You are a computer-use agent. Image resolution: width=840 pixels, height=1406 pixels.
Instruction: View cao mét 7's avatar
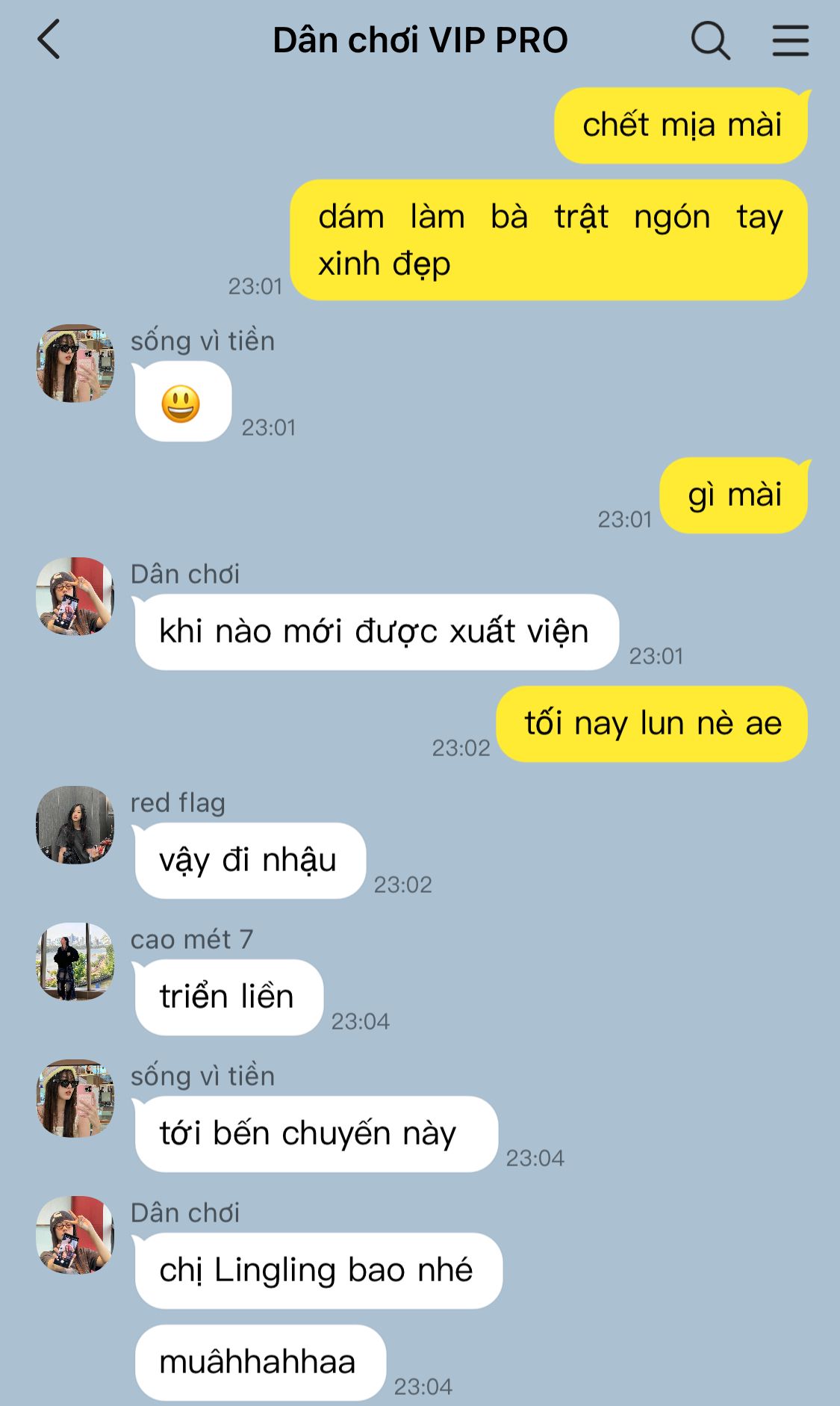click(x=75, y=961)
